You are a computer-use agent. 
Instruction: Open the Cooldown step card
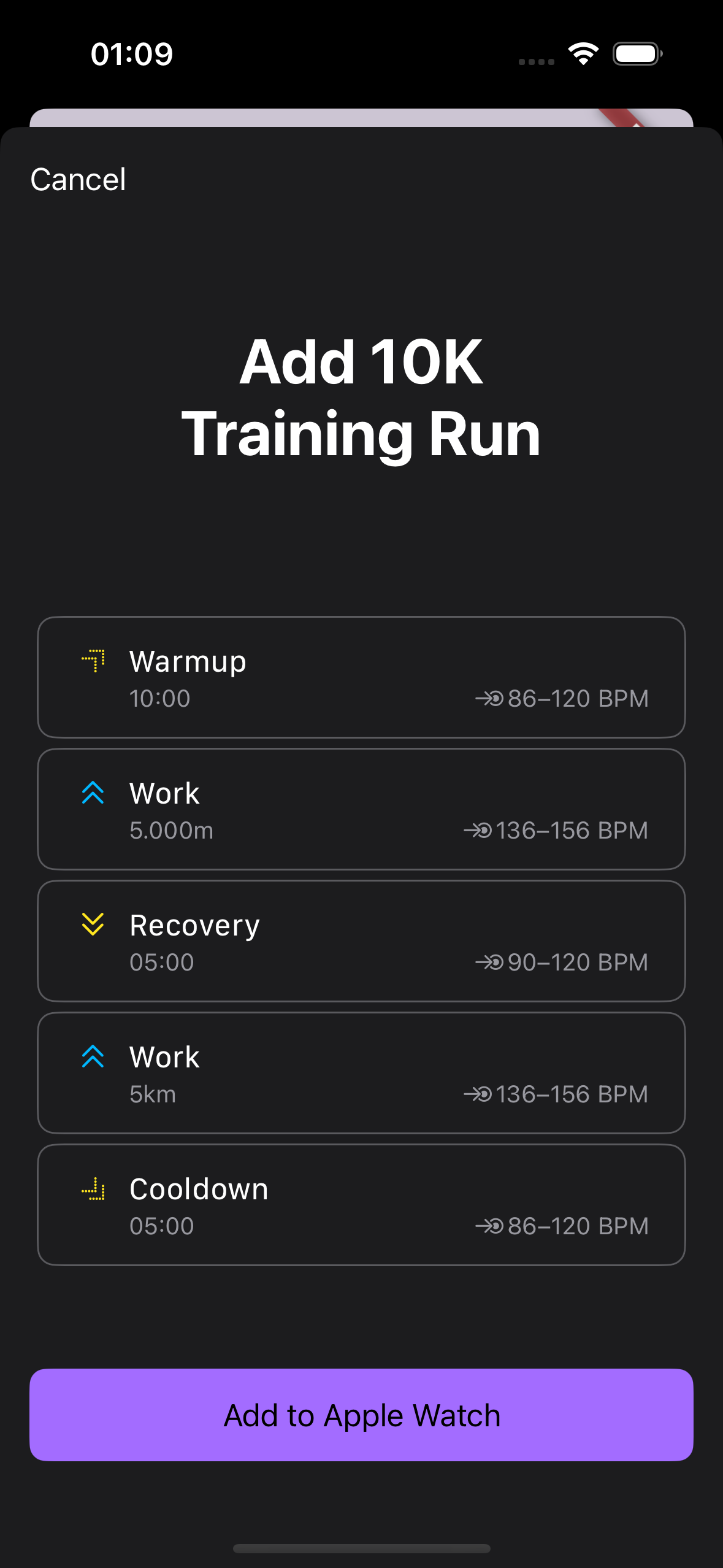(361, 1205)
